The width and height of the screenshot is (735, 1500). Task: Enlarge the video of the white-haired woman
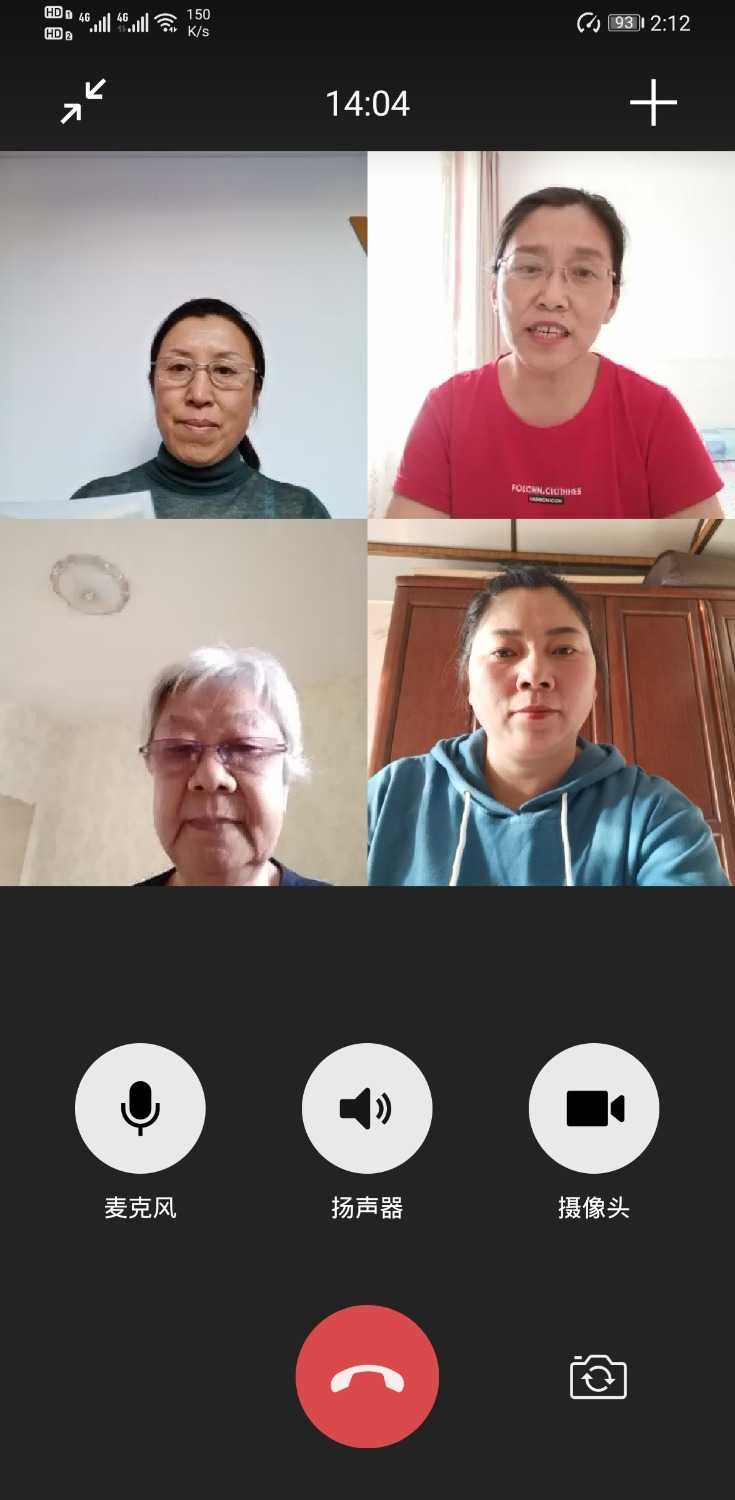click(x=183, y=702)
